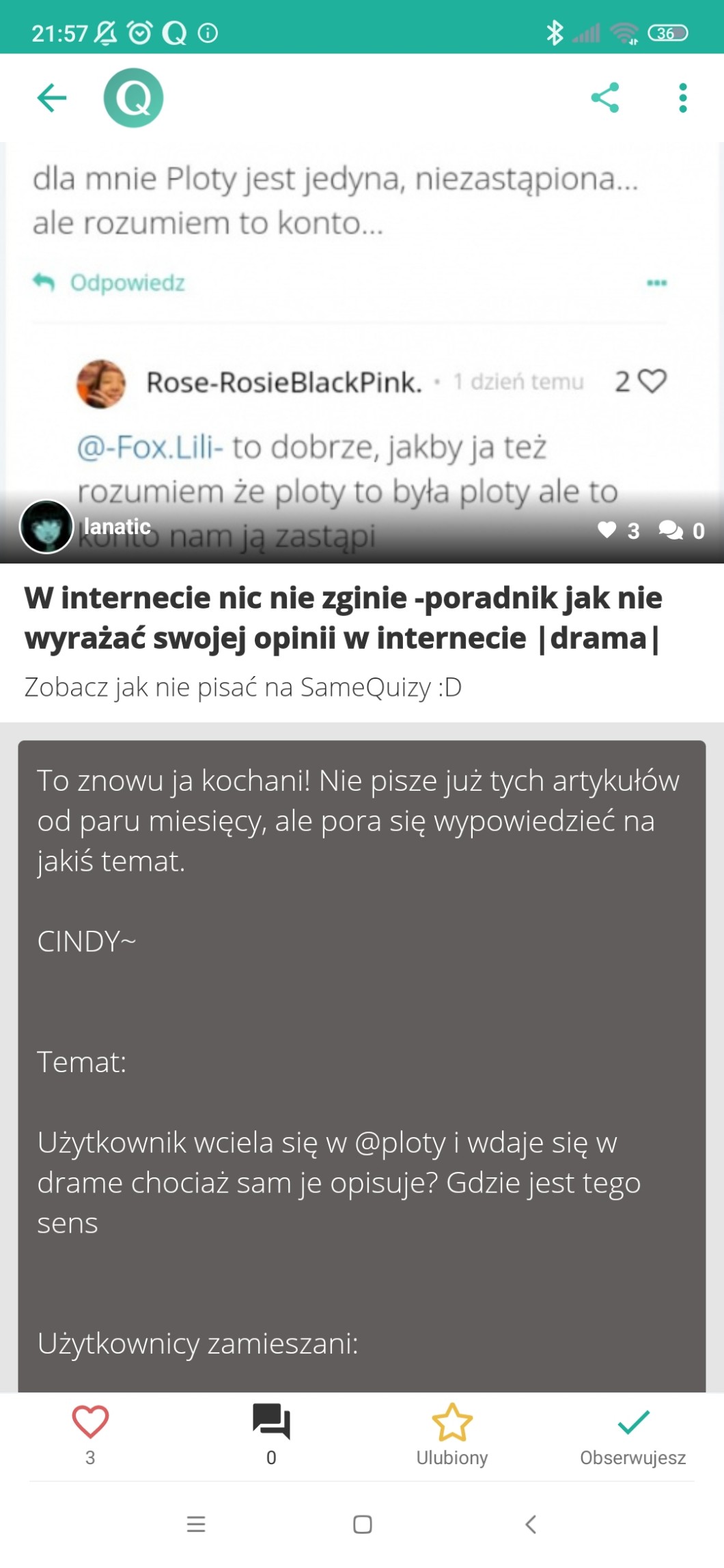Screen dimensions: 724x1568
Task: Like the article with the heart
Action: [90, 1431]
